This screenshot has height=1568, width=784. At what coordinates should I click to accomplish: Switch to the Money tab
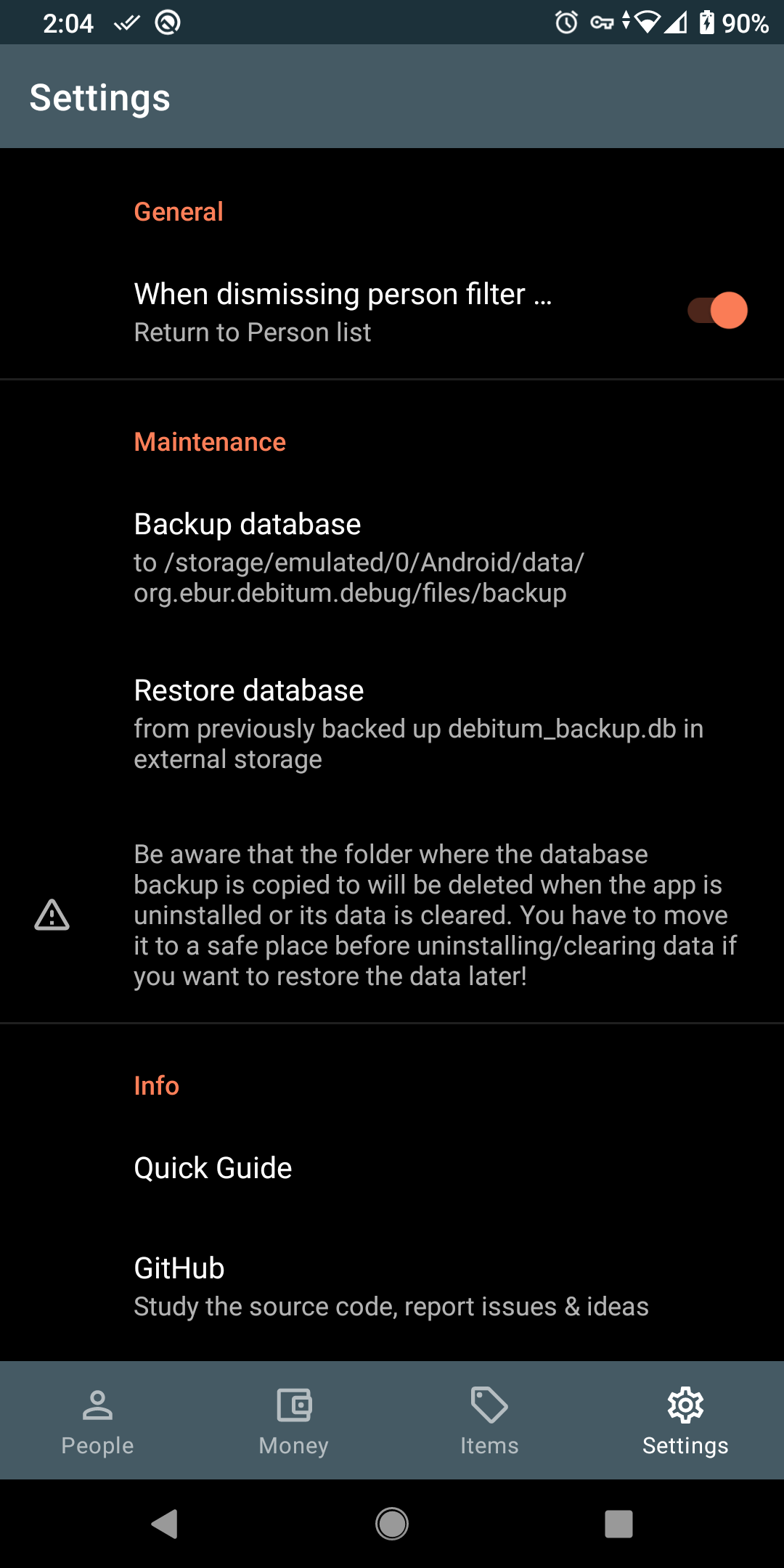click(x=294, y=1421)
